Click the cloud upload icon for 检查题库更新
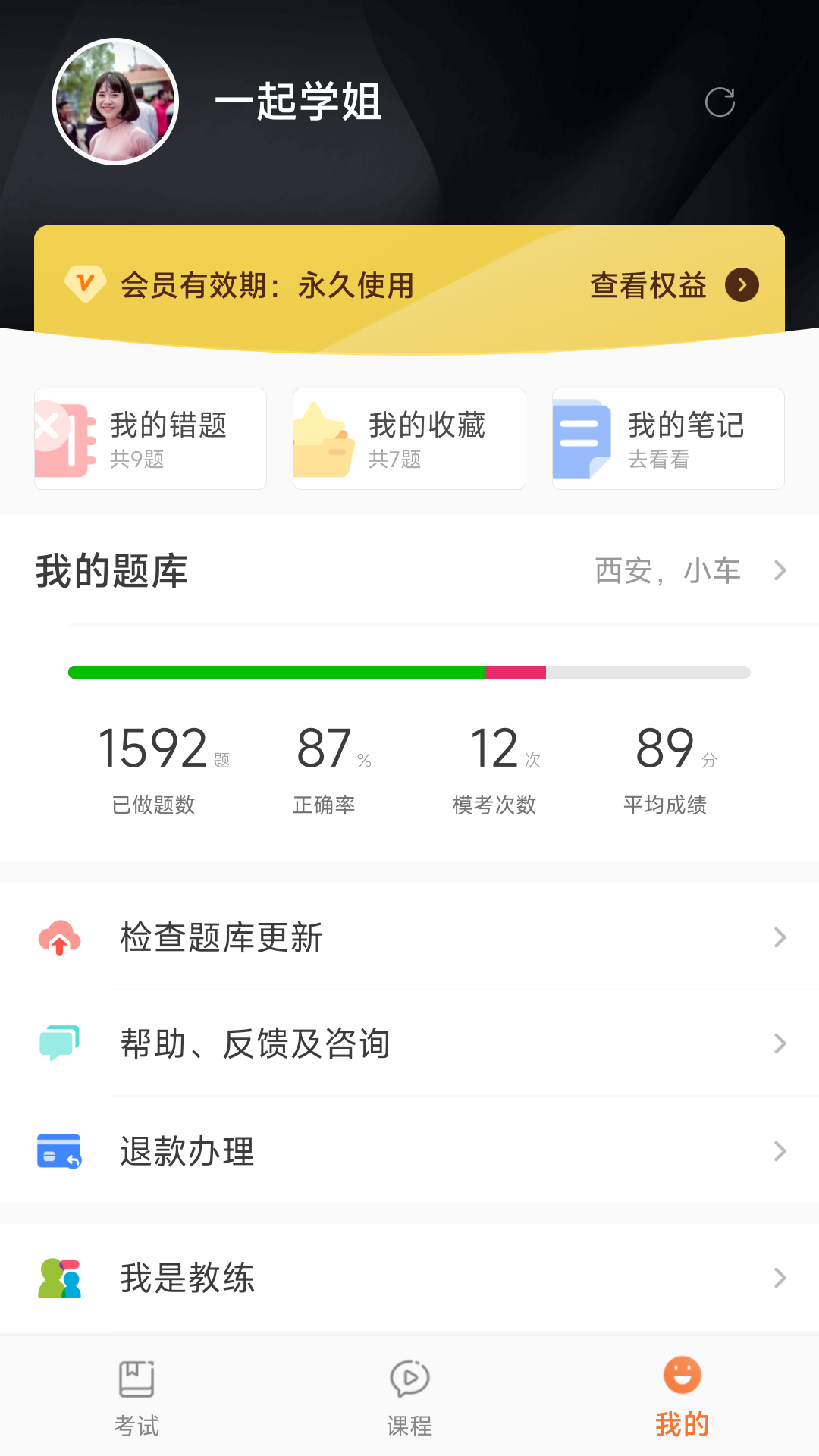The width and height of the screenshot is (819, 1456). [60, 938]
